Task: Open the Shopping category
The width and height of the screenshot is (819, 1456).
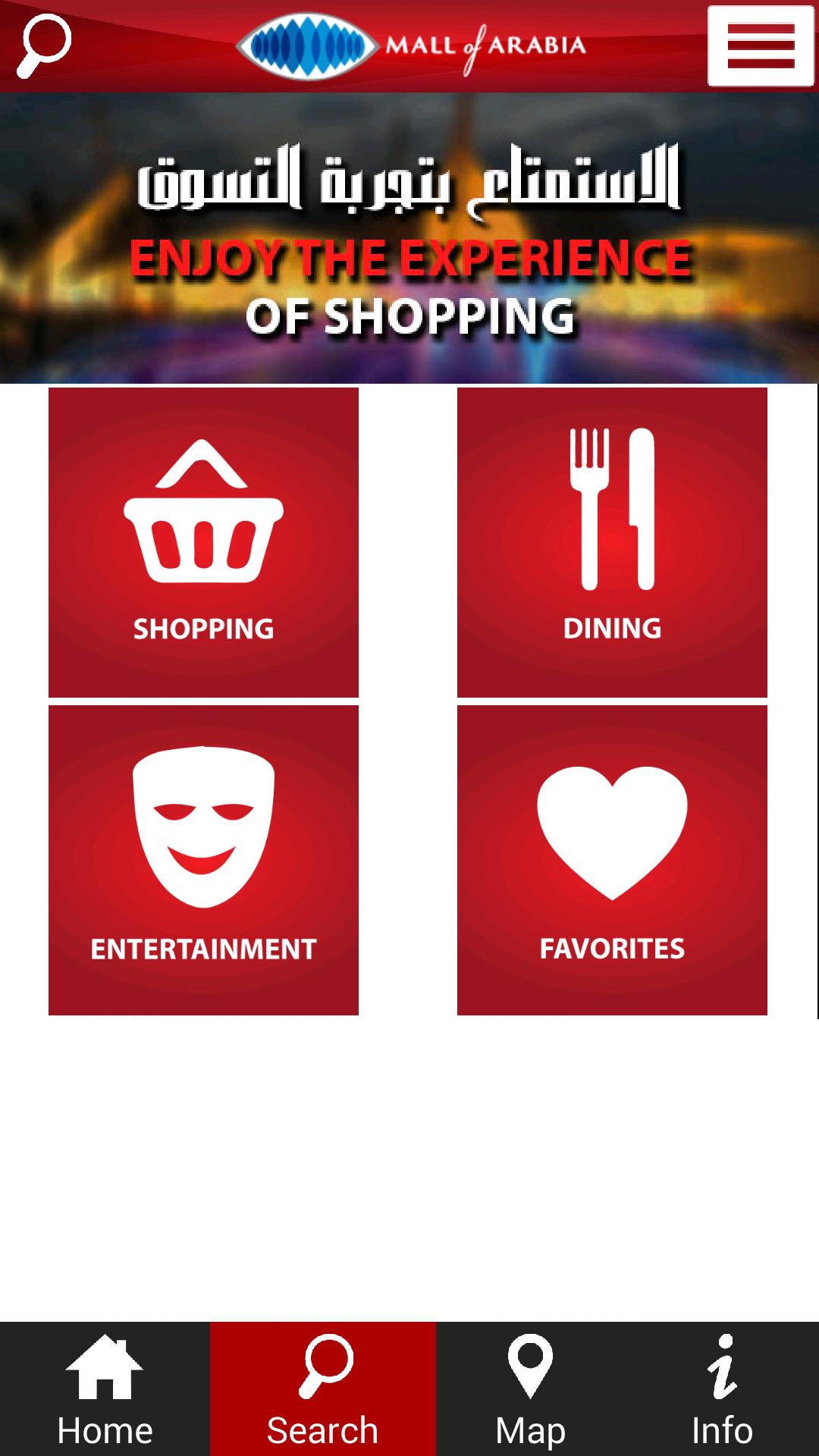Action: (x=203, y=542)
